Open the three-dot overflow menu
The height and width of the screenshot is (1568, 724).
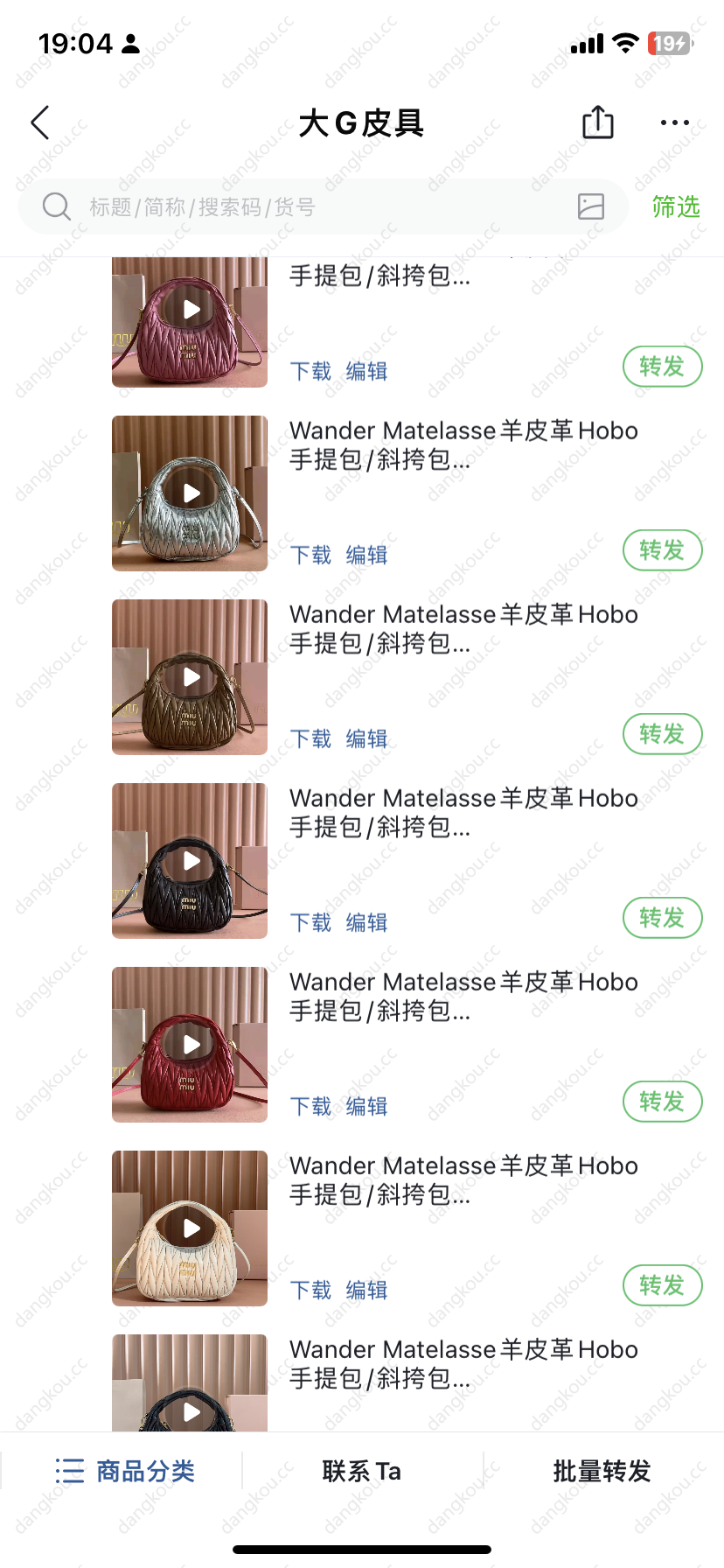click(674, 123)
